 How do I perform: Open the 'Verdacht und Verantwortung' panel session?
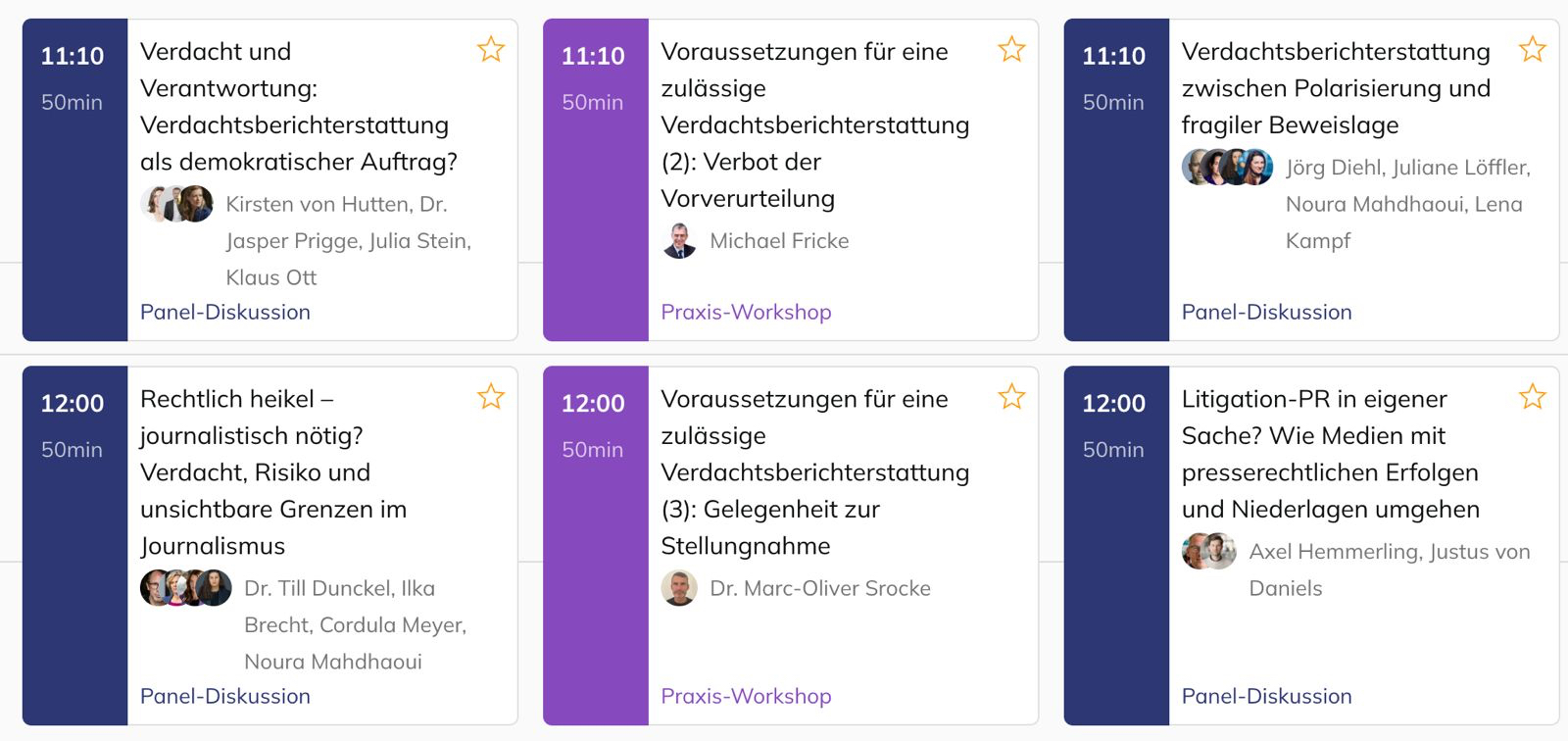coord(298,106)
